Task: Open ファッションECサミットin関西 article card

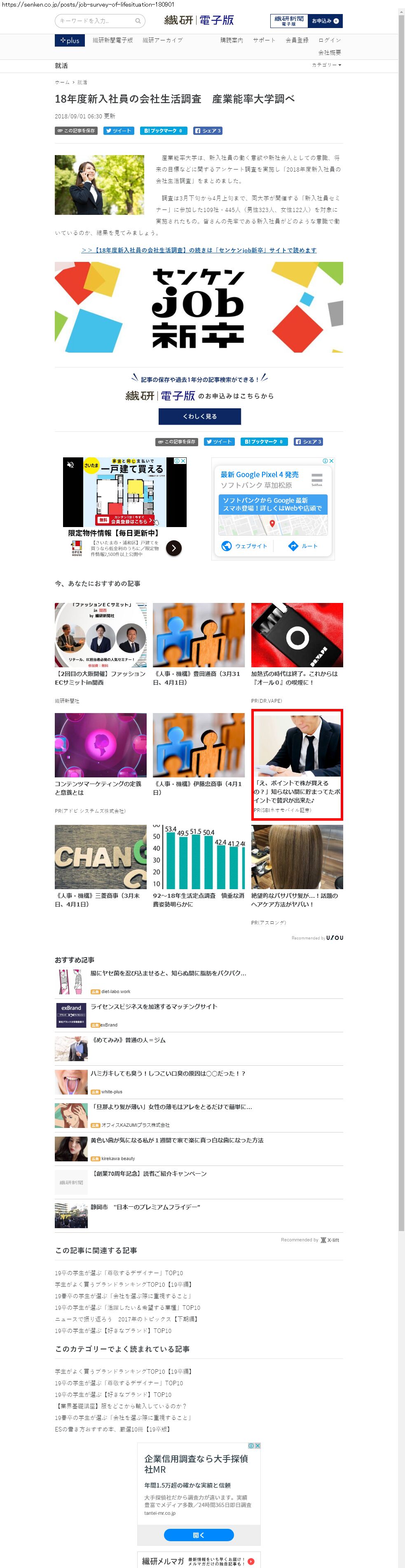Action: [101, 644]
